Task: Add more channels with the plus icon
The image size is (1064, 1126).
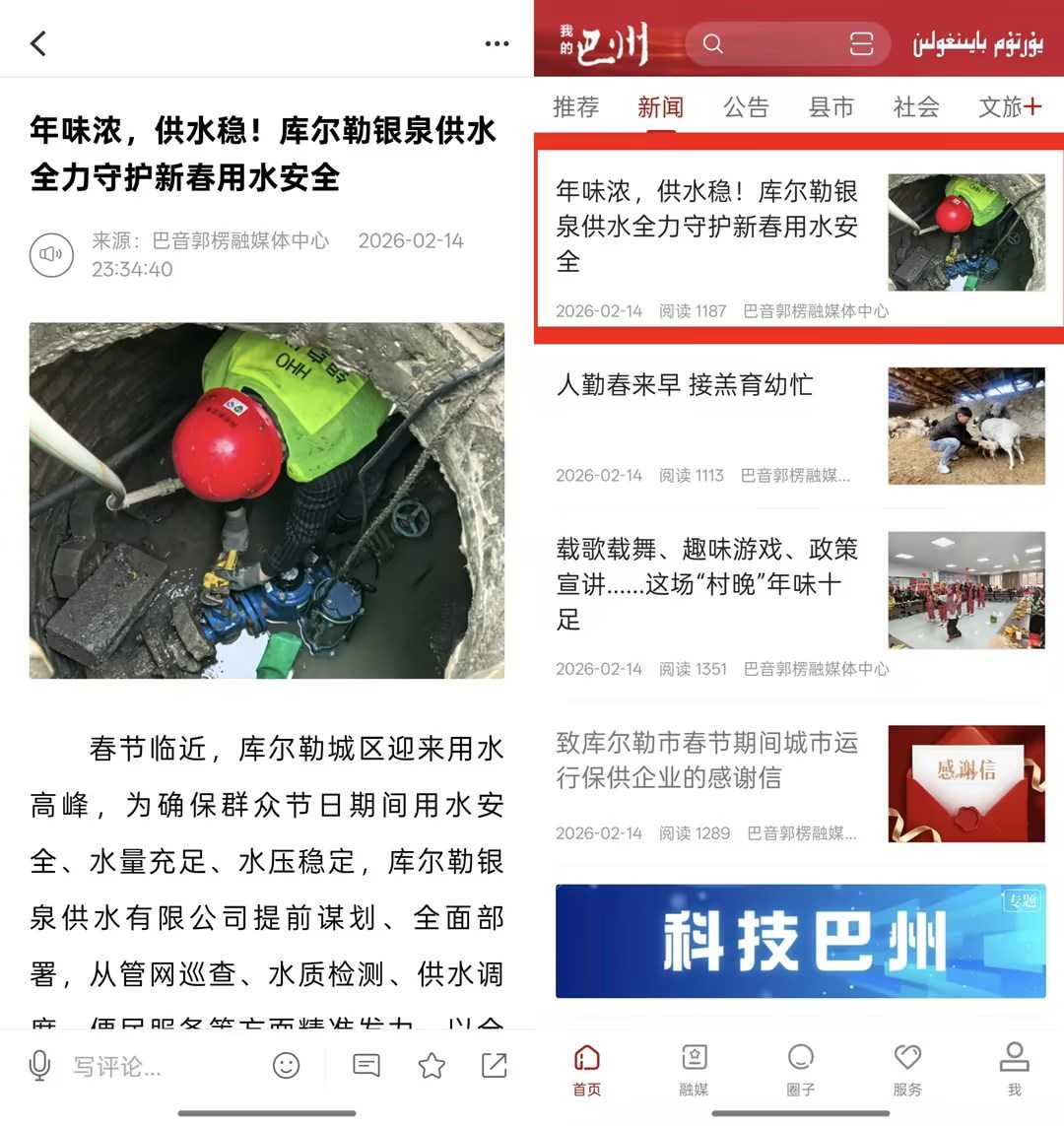Action: click(x=1032, y=106)
